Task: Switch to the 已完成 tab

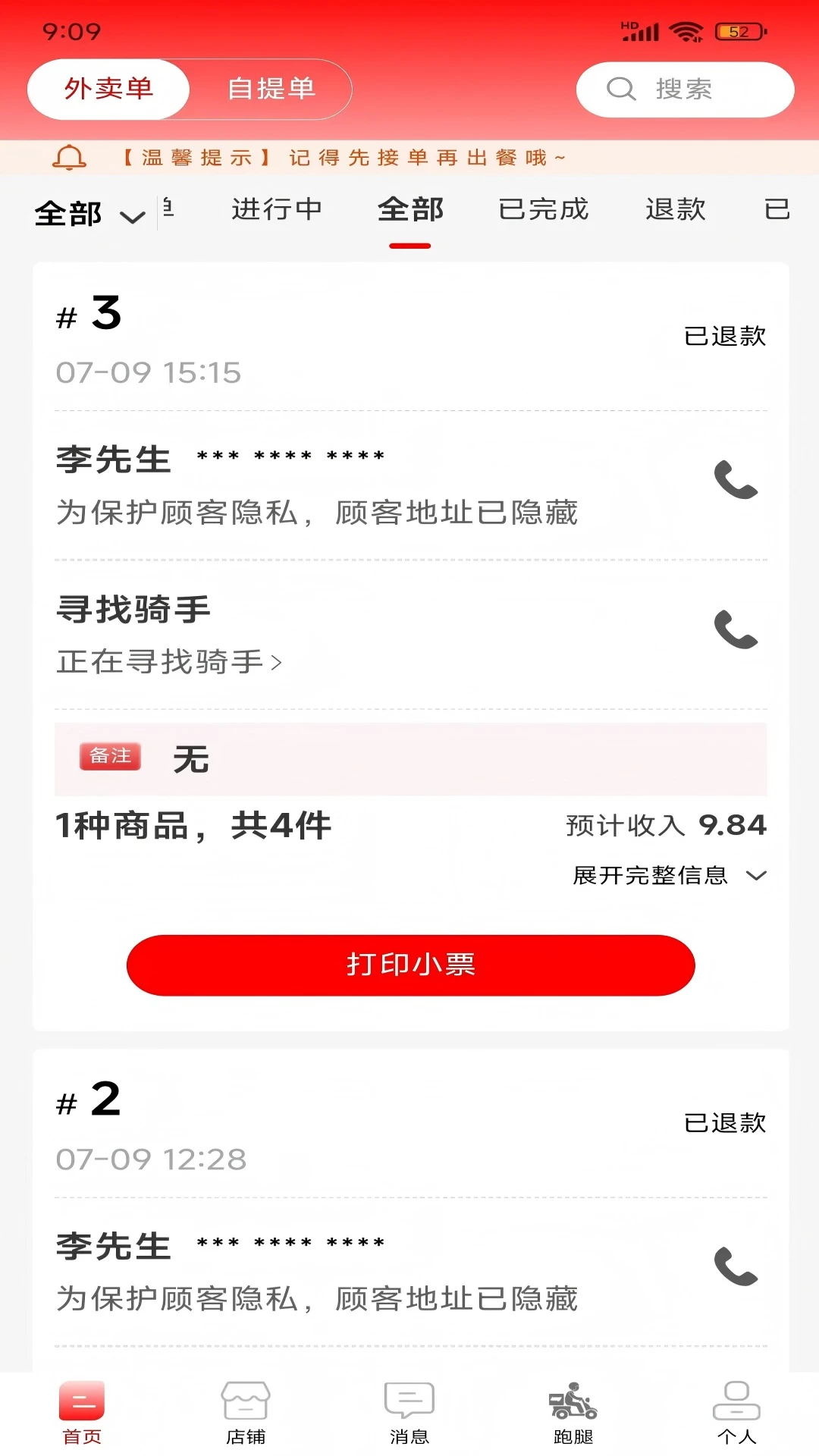Action: (x=543, y=209)
